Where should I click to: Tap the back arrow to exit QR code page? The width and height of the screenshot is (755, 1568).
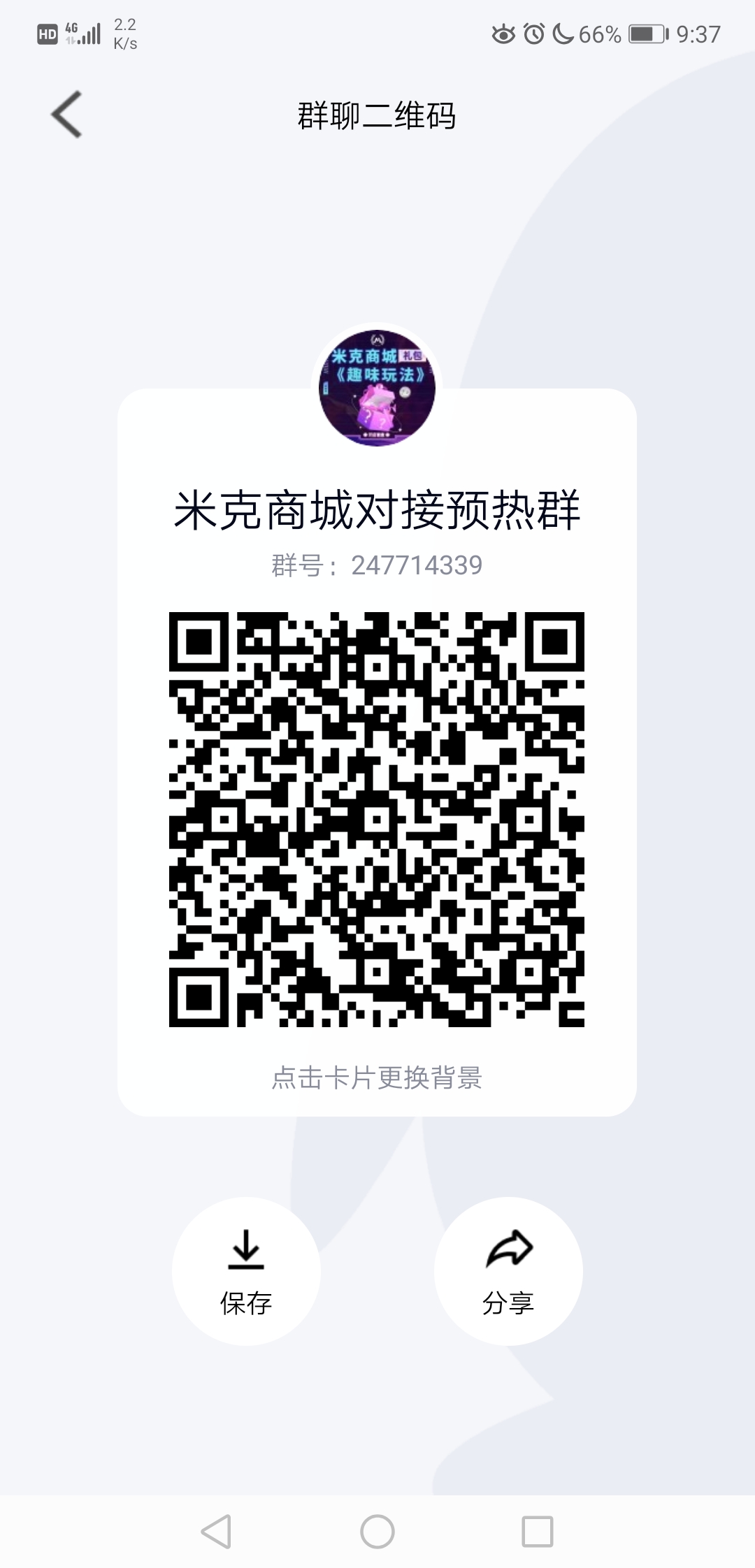(x=66, y=115)
